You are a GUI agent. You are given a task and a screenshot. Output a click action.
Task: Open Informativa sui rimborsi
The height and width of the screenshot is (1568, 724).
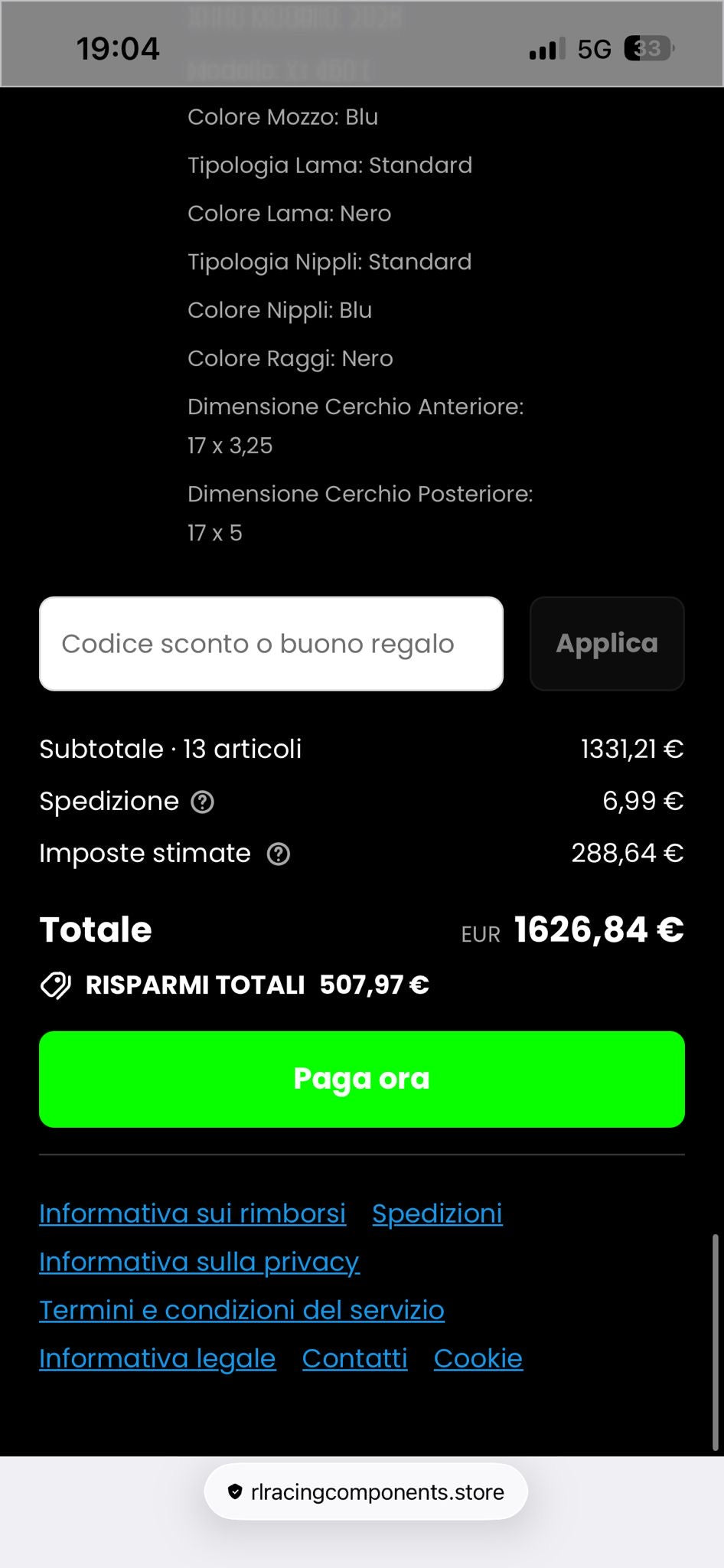click(192, 1214)
